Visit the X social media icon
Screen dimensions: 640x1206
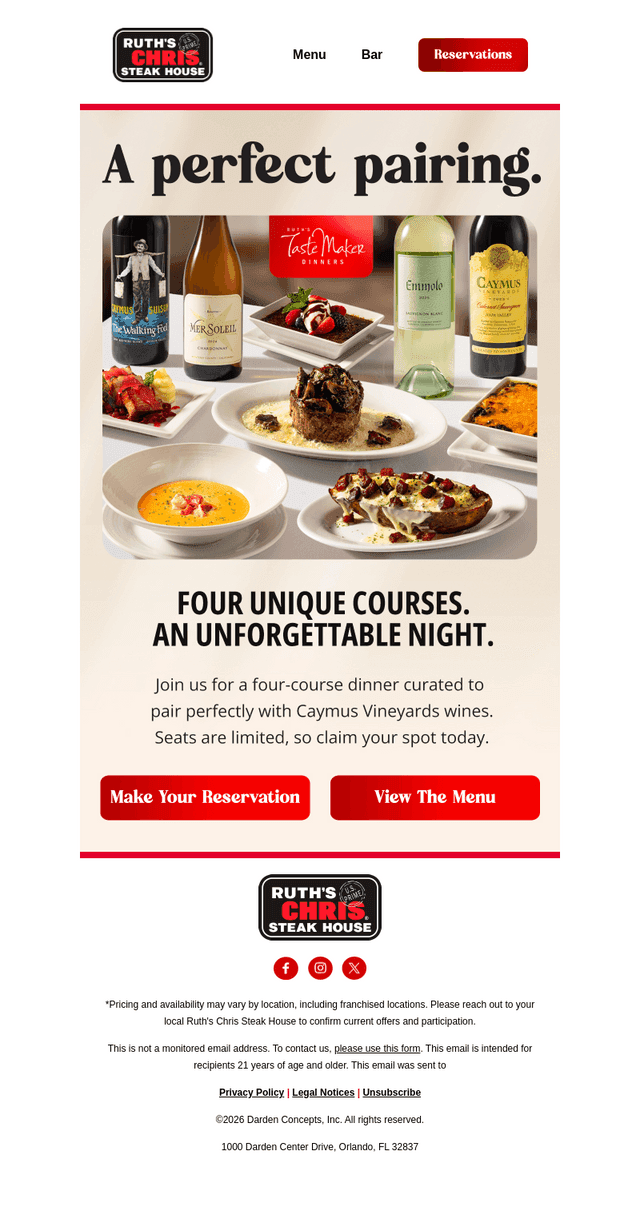[x=354, y=968]
